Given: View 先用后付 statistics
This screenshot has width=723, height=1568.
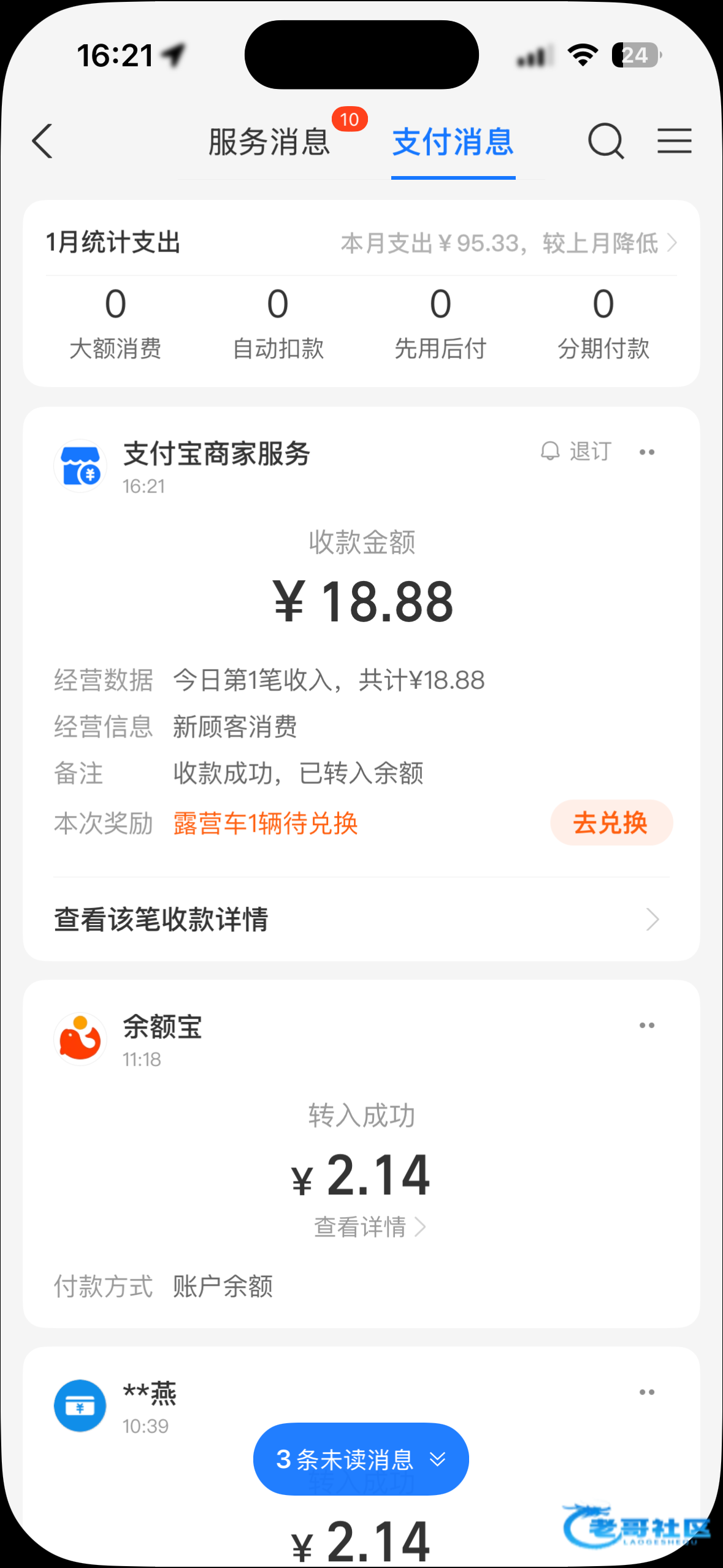Looking at the screenshot, I should (x=440, y=323).
